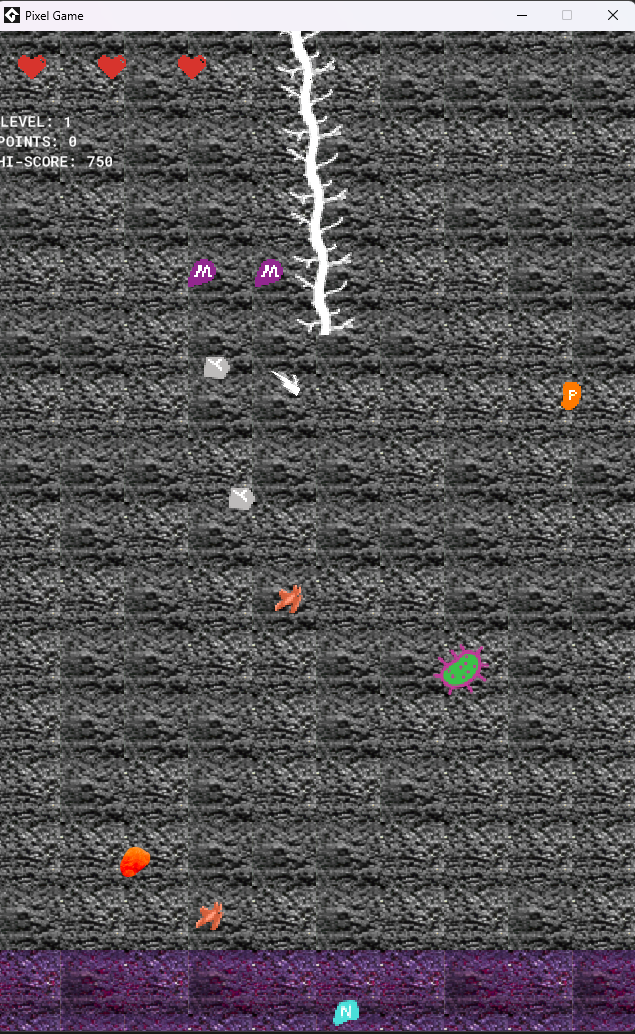Close the Pixel Game window

(x=612, y=15)
